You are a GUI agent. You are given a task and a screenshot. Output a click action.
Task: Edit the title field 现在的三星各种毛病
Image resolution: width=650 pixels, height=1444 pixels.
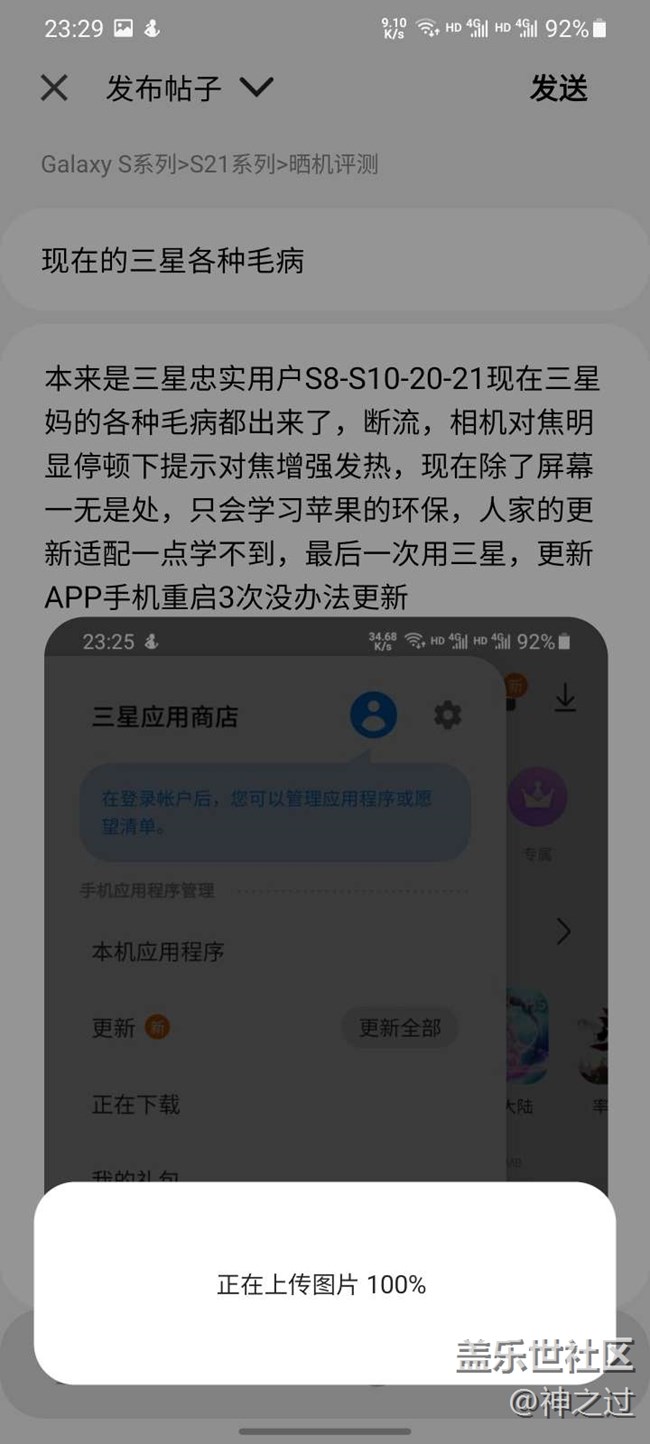pyautogui.click(x=324, y=261)
